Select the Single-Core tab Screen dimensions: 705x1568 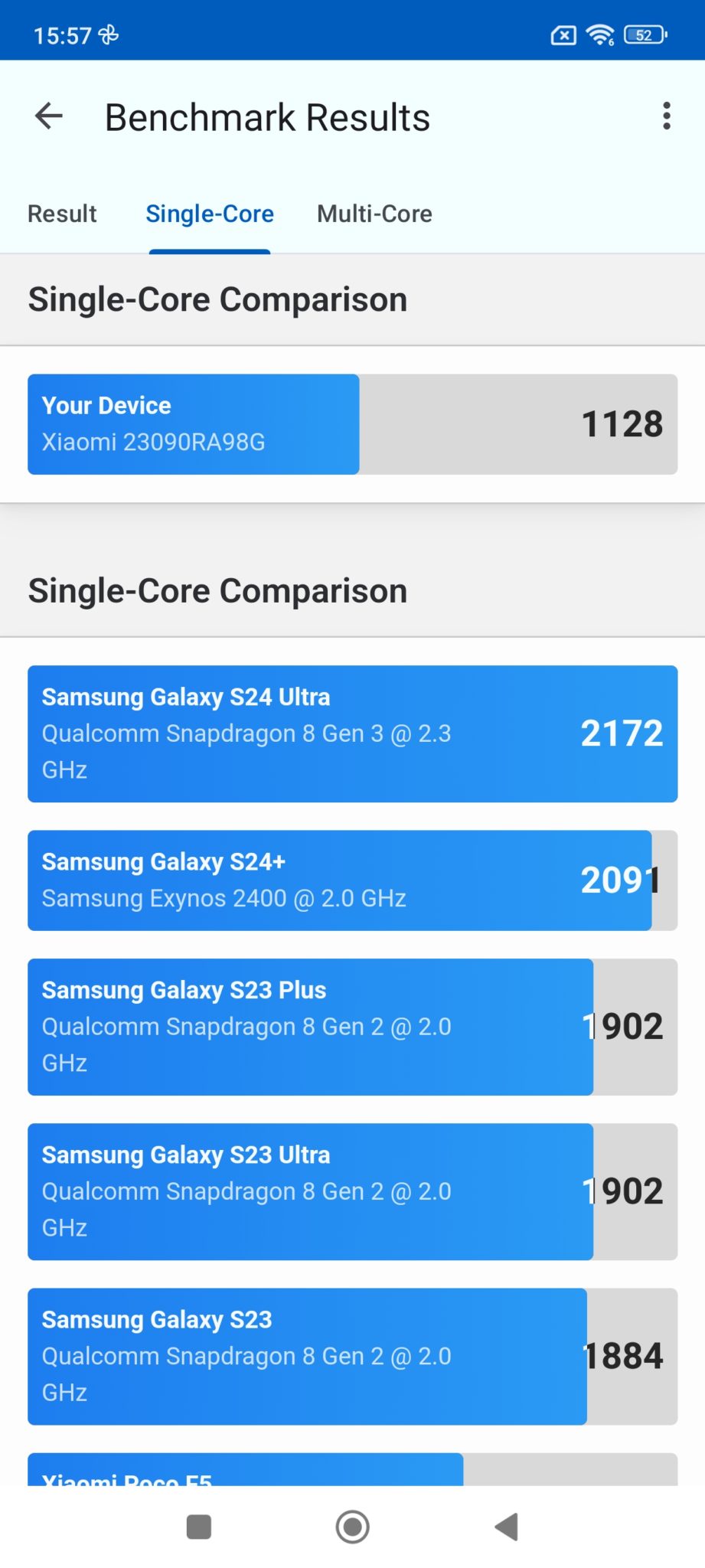[x=210, y=214]
